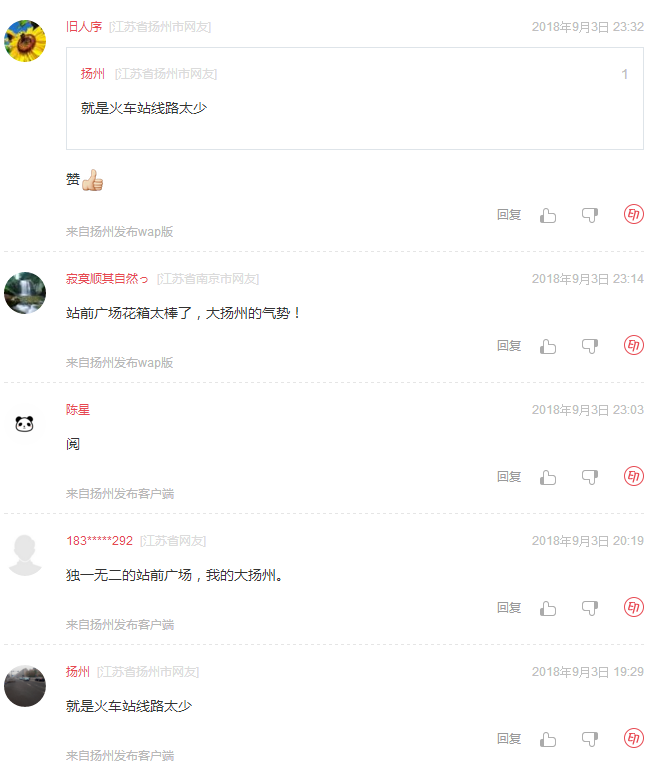Dislike 旧人序's comment
Image resolution: width=657 pixels, height=774 pixels.
pos(590,215)
